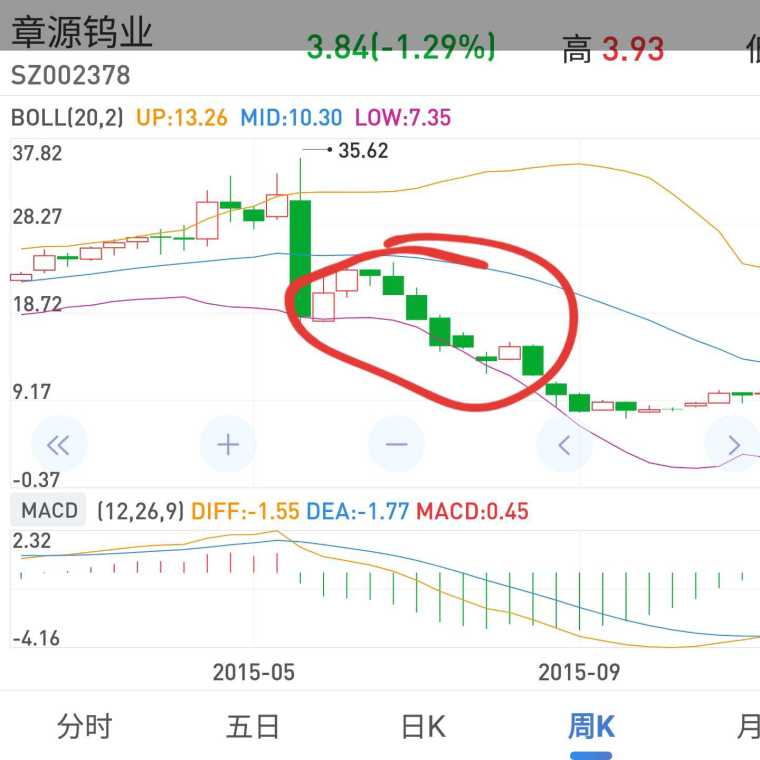760x760 pixels.
Task: Switch indicator via the MACD button
Action: (50, 511)
